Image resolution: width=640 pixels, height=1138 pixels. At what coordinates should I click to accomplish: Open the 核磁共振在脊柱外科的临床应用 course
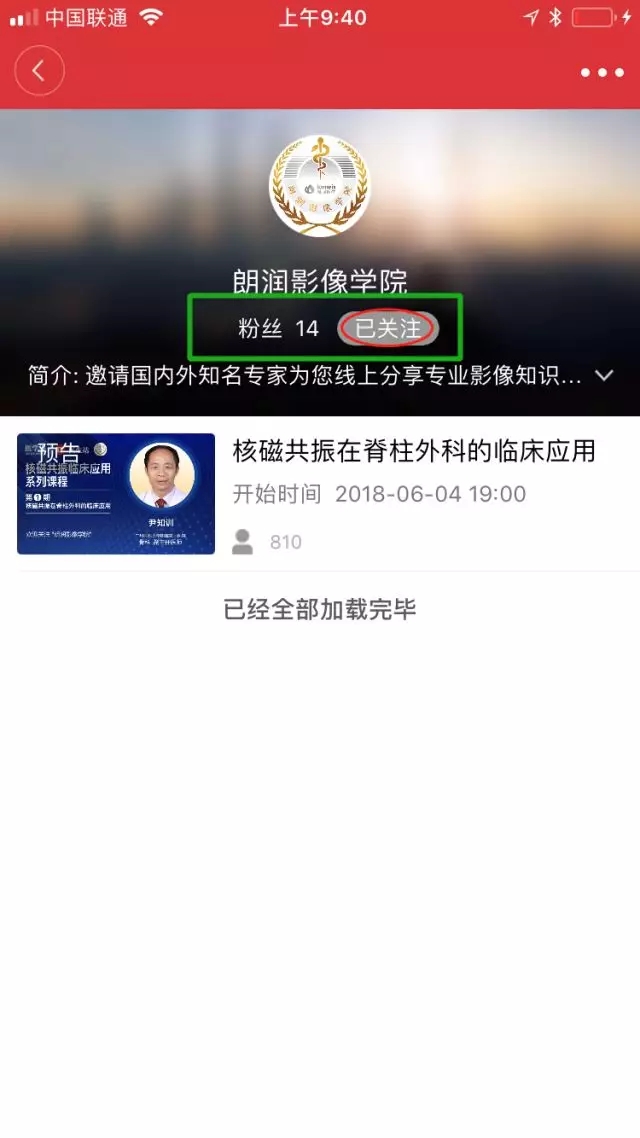coord(413,451)
